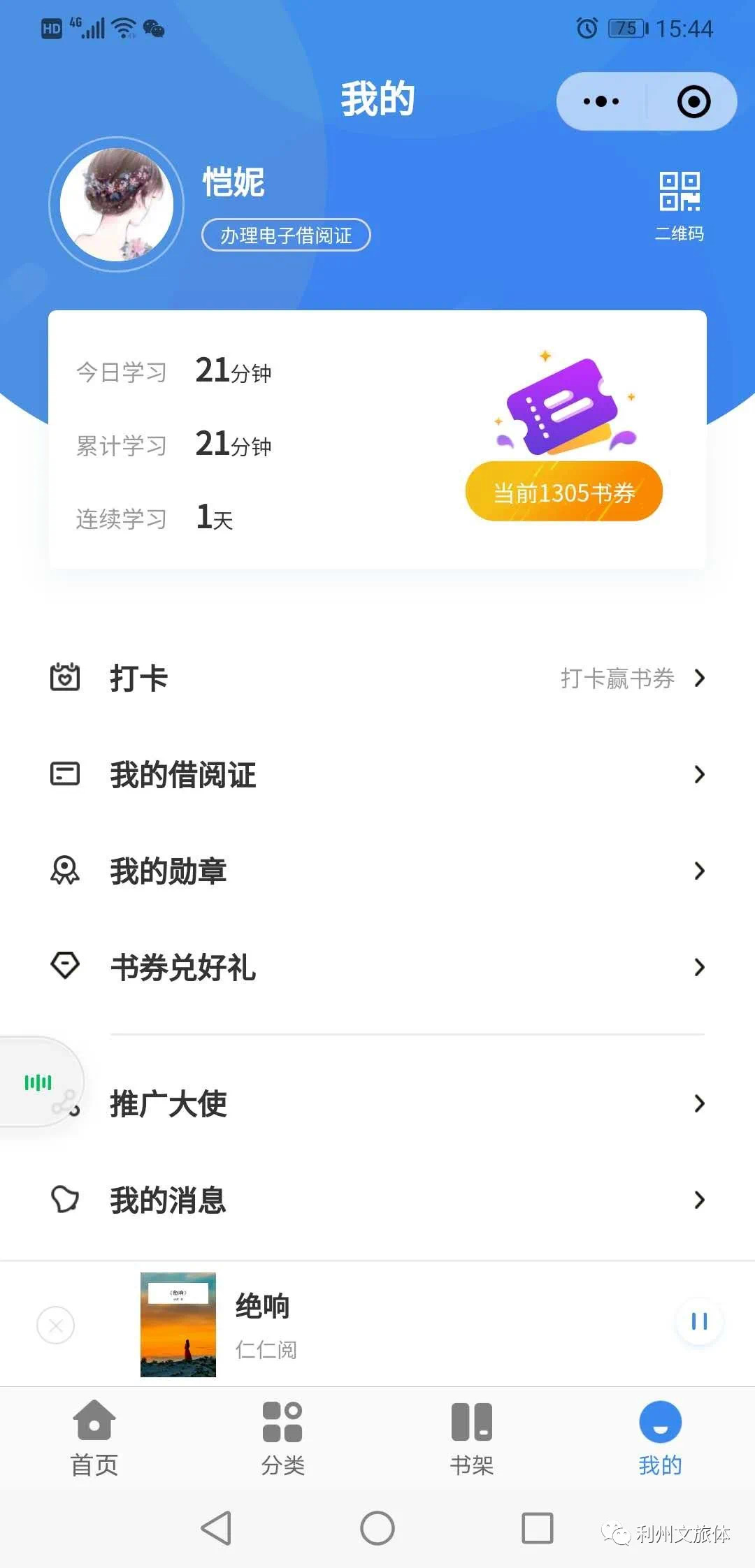Open the 绝响 book cover

(178, 1325)
